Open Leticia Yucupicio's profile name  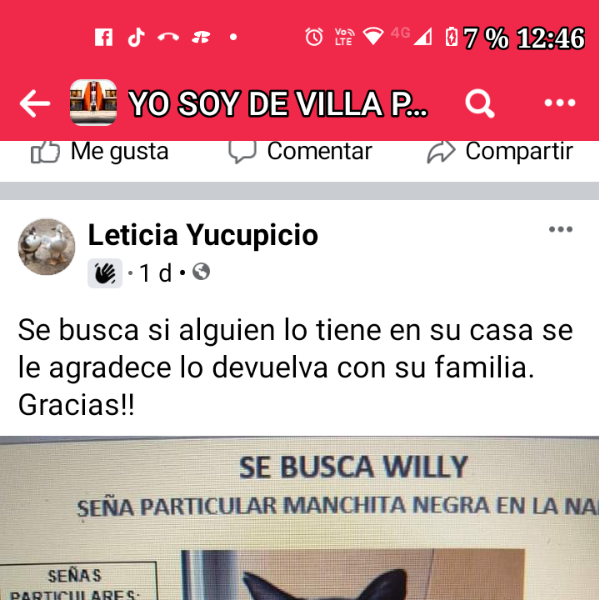203,235
